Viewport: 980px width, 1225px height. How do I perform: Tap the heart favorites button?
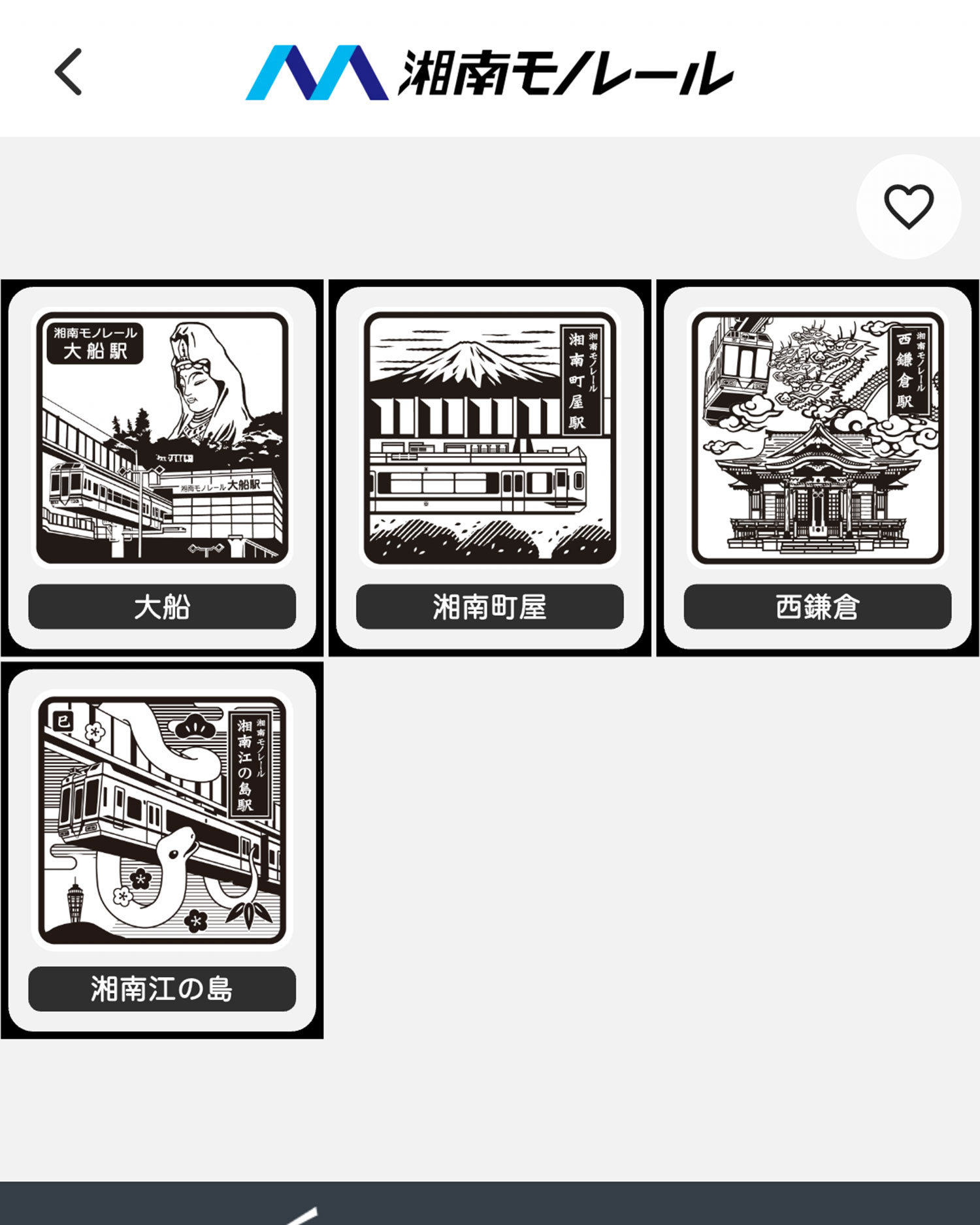tap(909, 206)
